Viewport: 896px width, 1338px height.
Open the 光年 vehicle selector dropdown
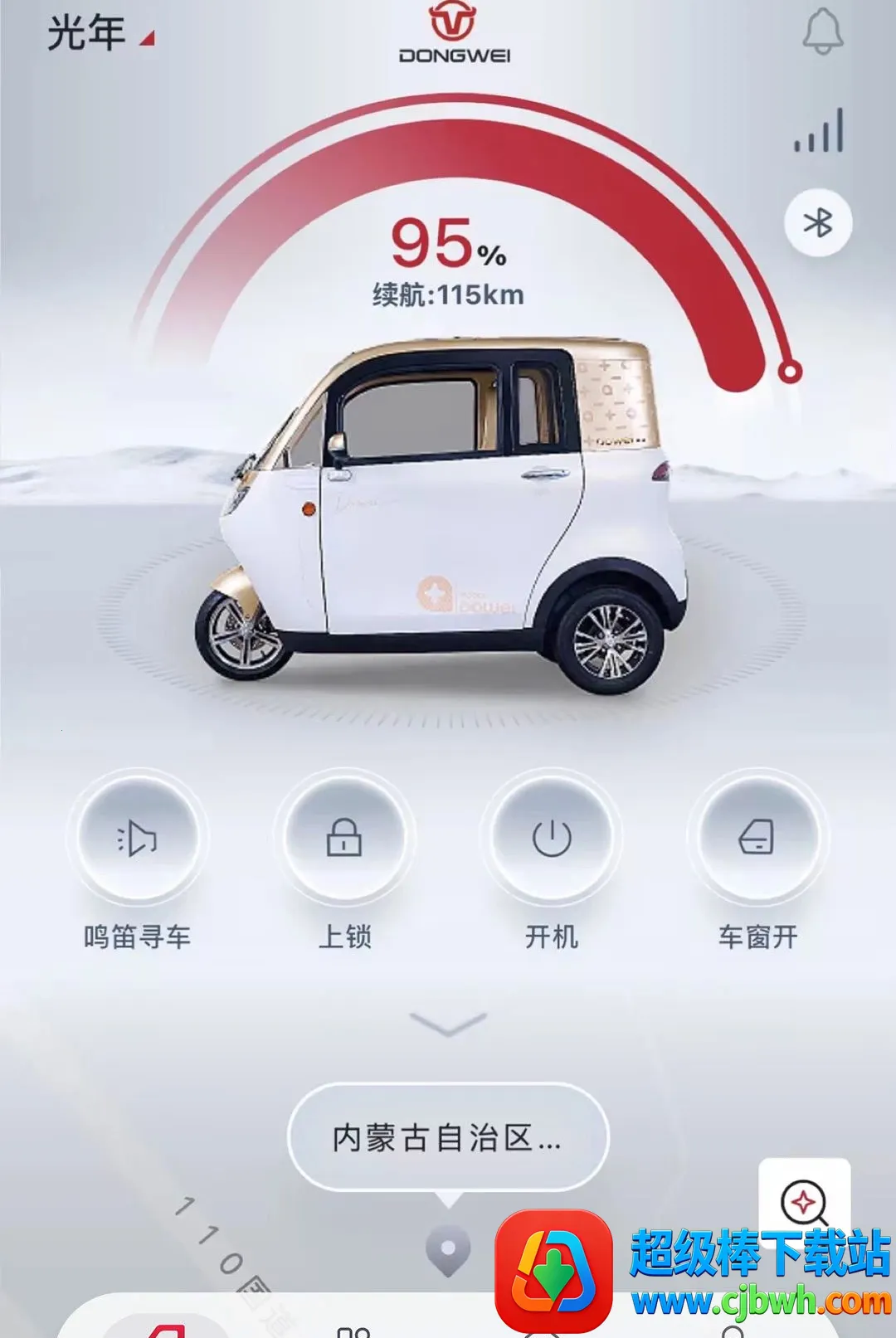[100, 34]
